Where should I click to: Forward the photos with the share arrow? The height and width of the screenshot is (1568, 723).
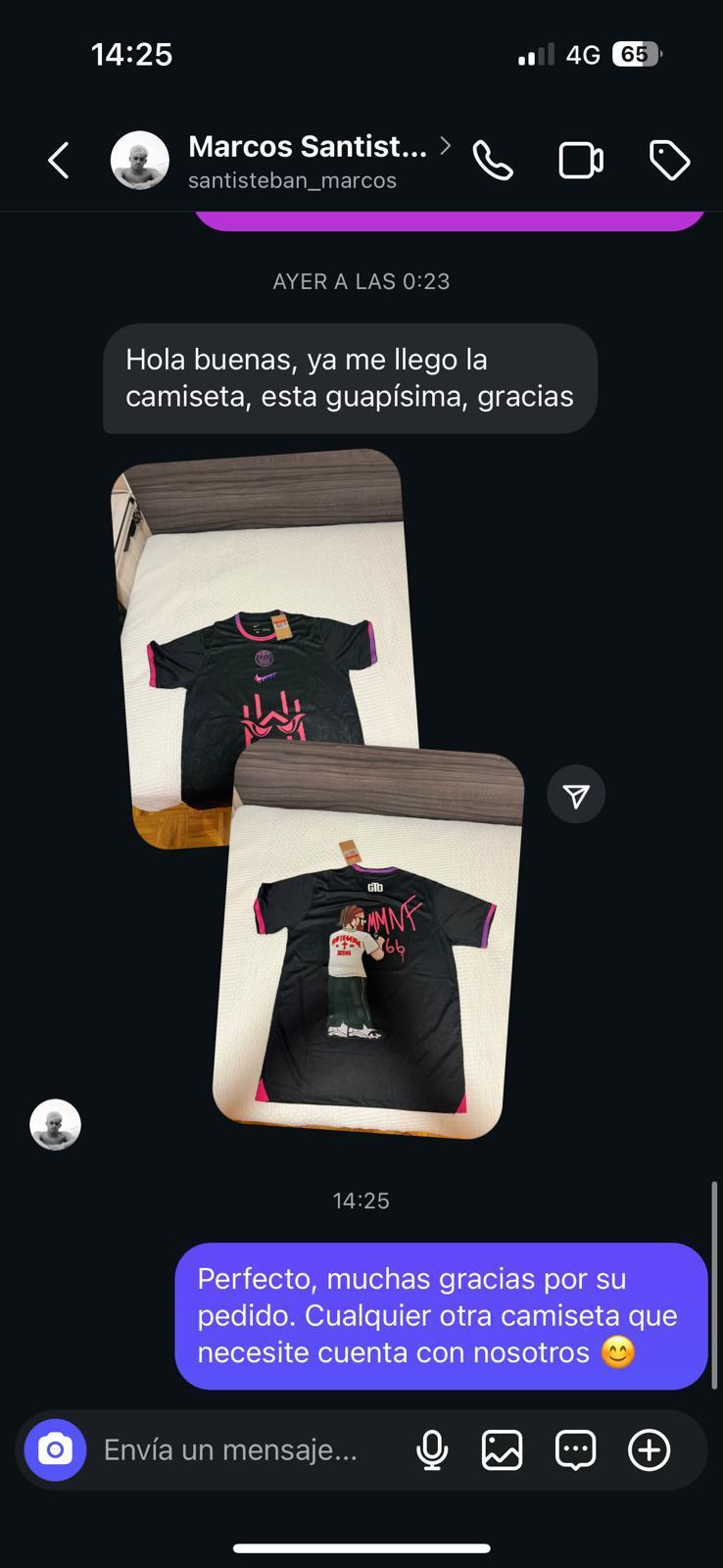[x=576, y=795]
